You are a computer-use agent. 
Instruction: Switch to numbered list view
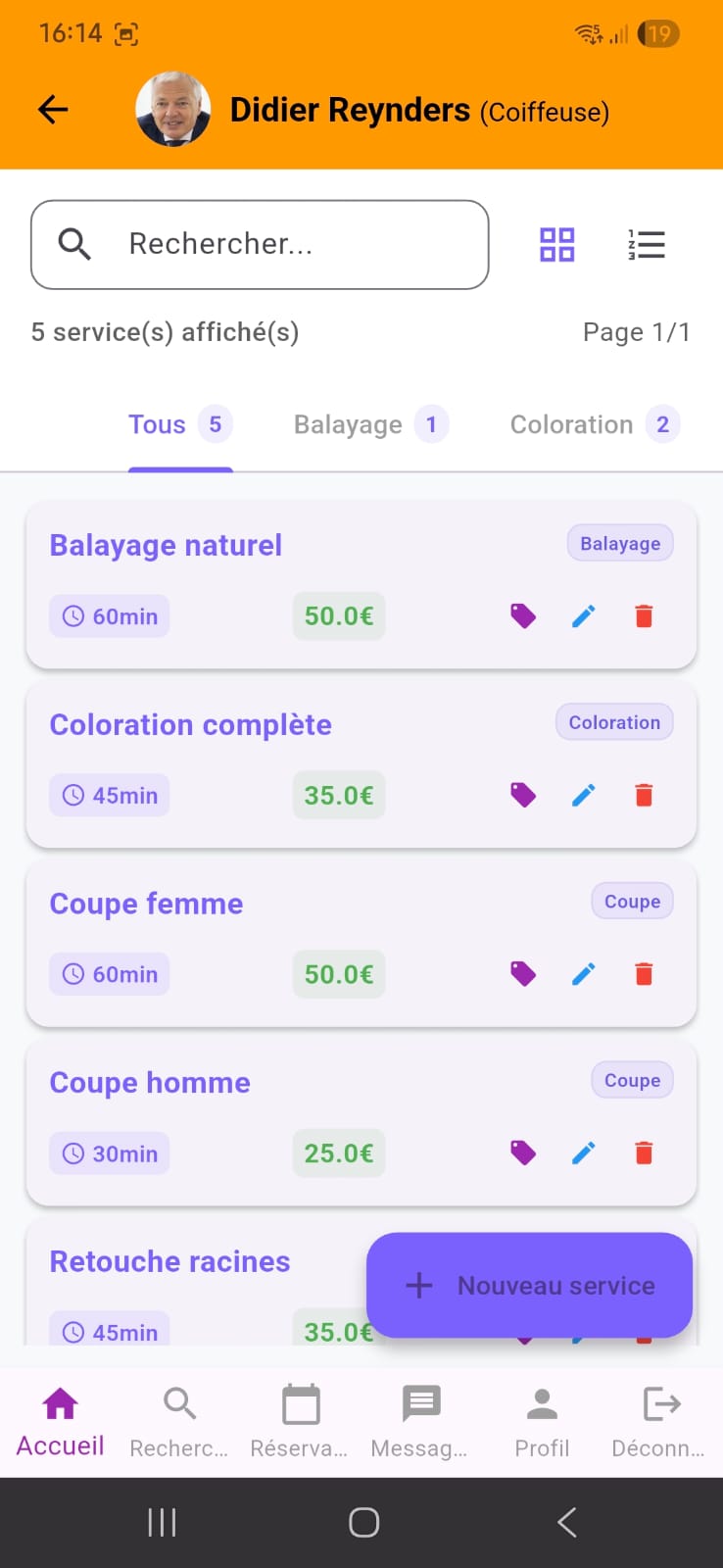(647, 245)
